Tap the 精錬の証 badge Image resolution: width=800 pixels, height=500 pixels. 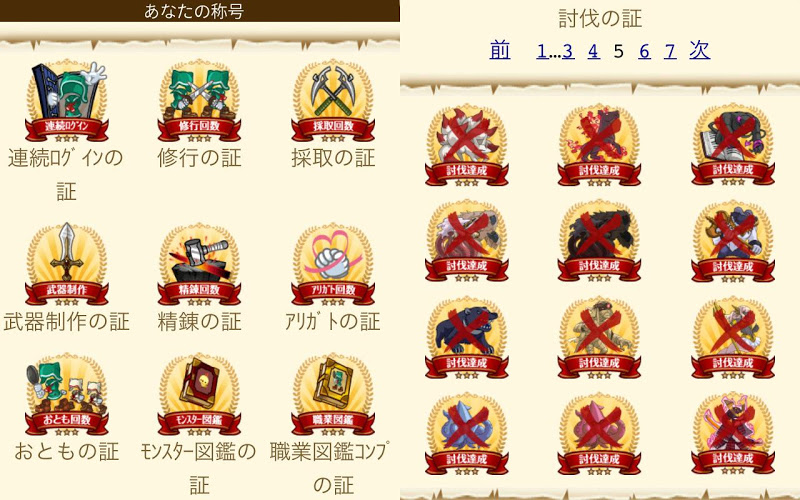click(199, 265)
